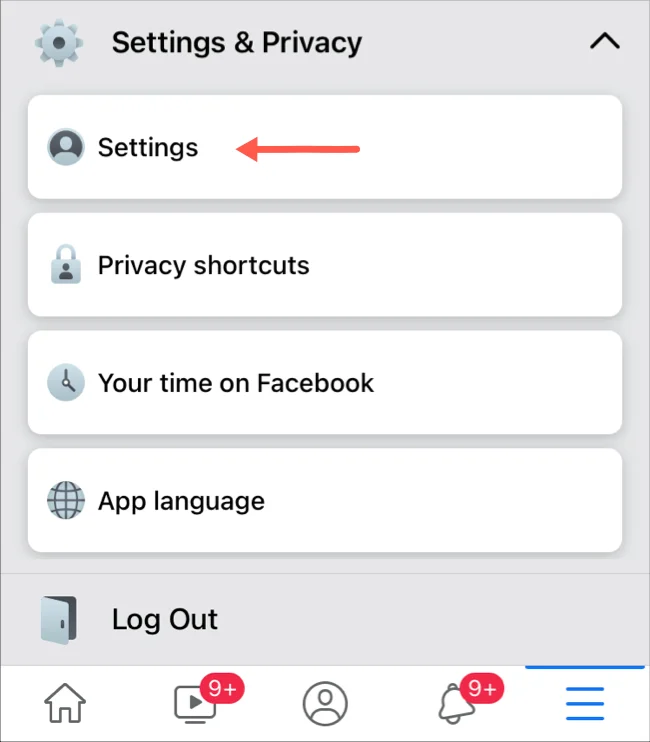Tap Log Out
The height and width of the screenshot is (742, 650).
tap(164, 619)
